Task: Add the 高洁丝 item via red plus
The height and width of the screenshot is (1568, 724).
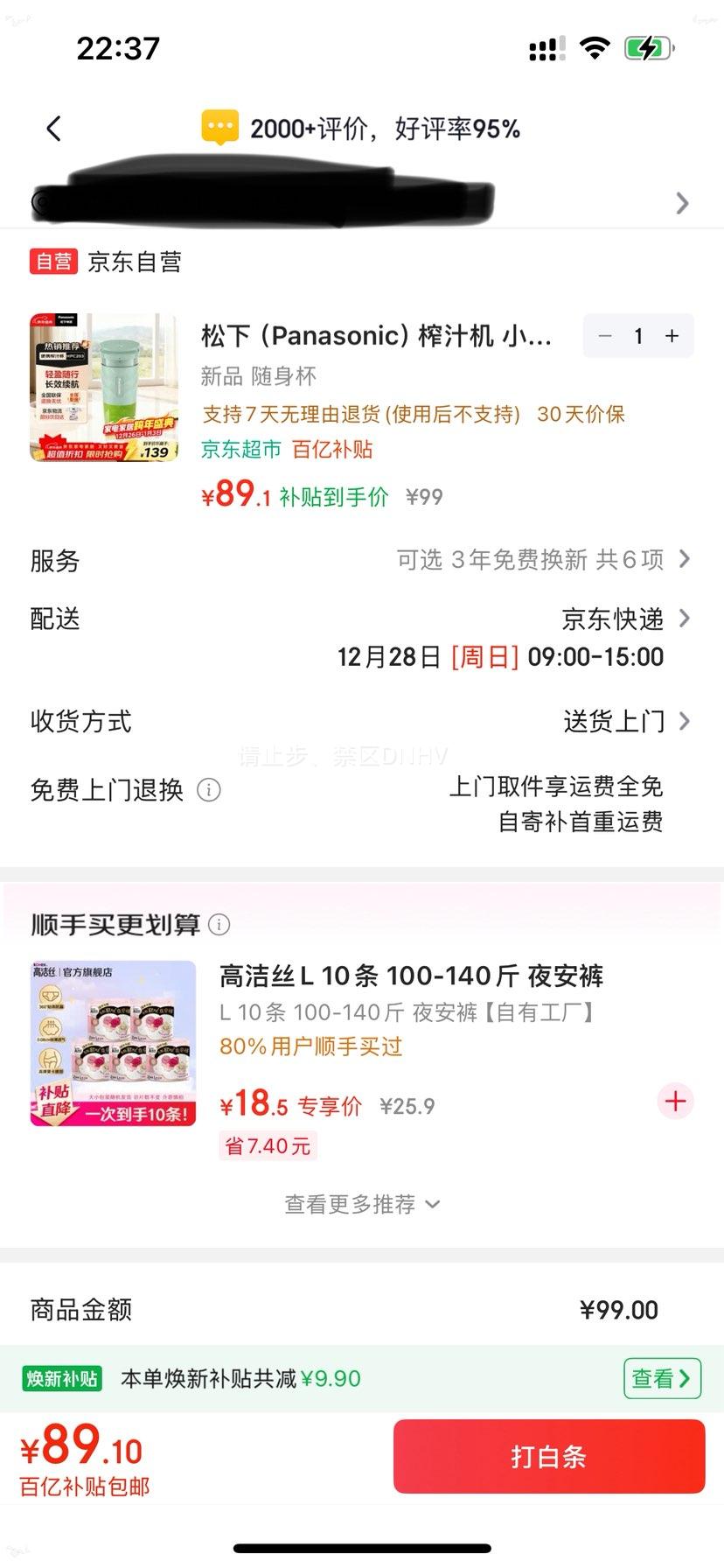Action: pyautogui.click(x=674, y=1102)
